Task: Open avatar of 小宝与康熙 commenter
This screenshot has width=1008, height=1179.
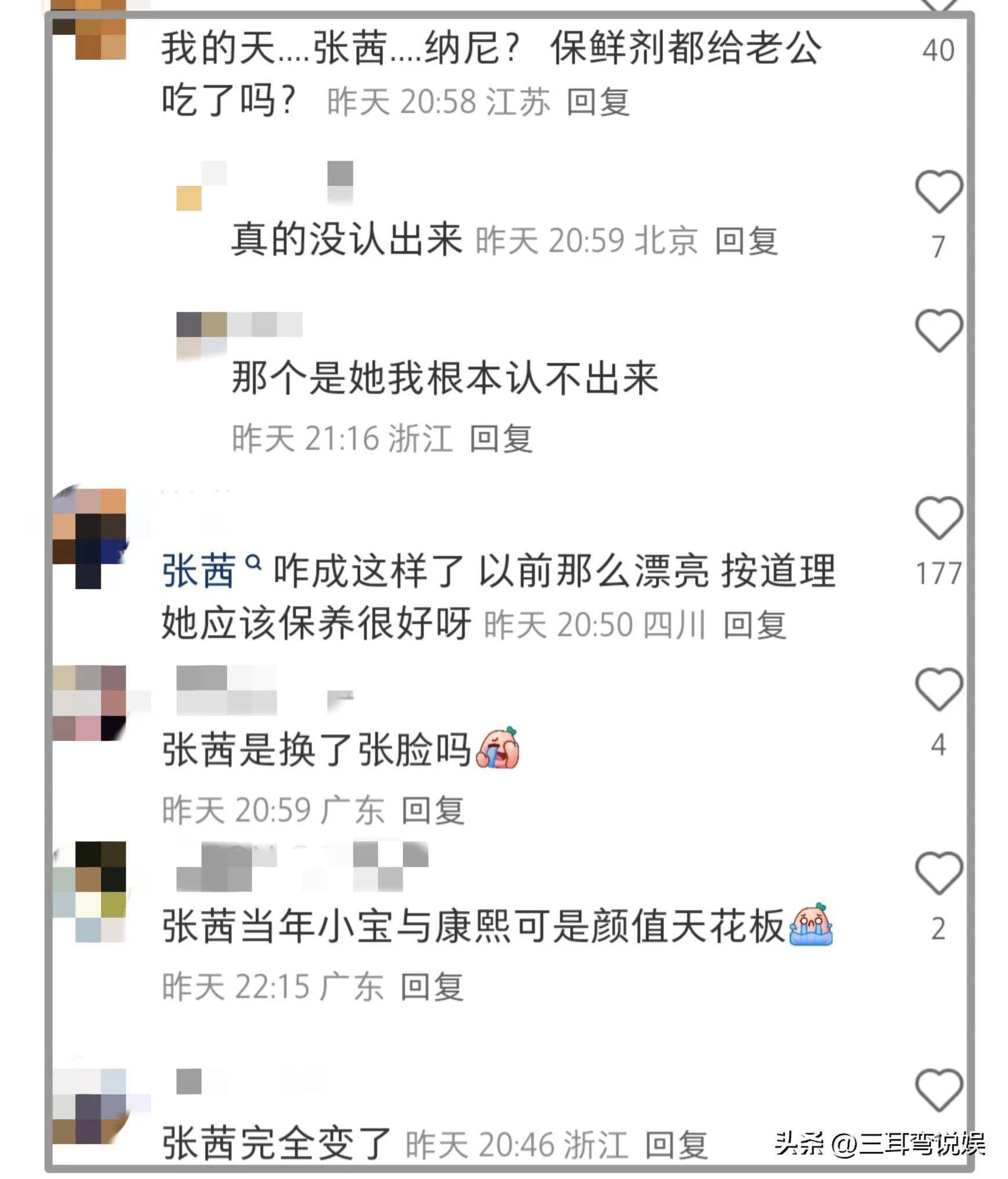Action: tap(90, 891)
